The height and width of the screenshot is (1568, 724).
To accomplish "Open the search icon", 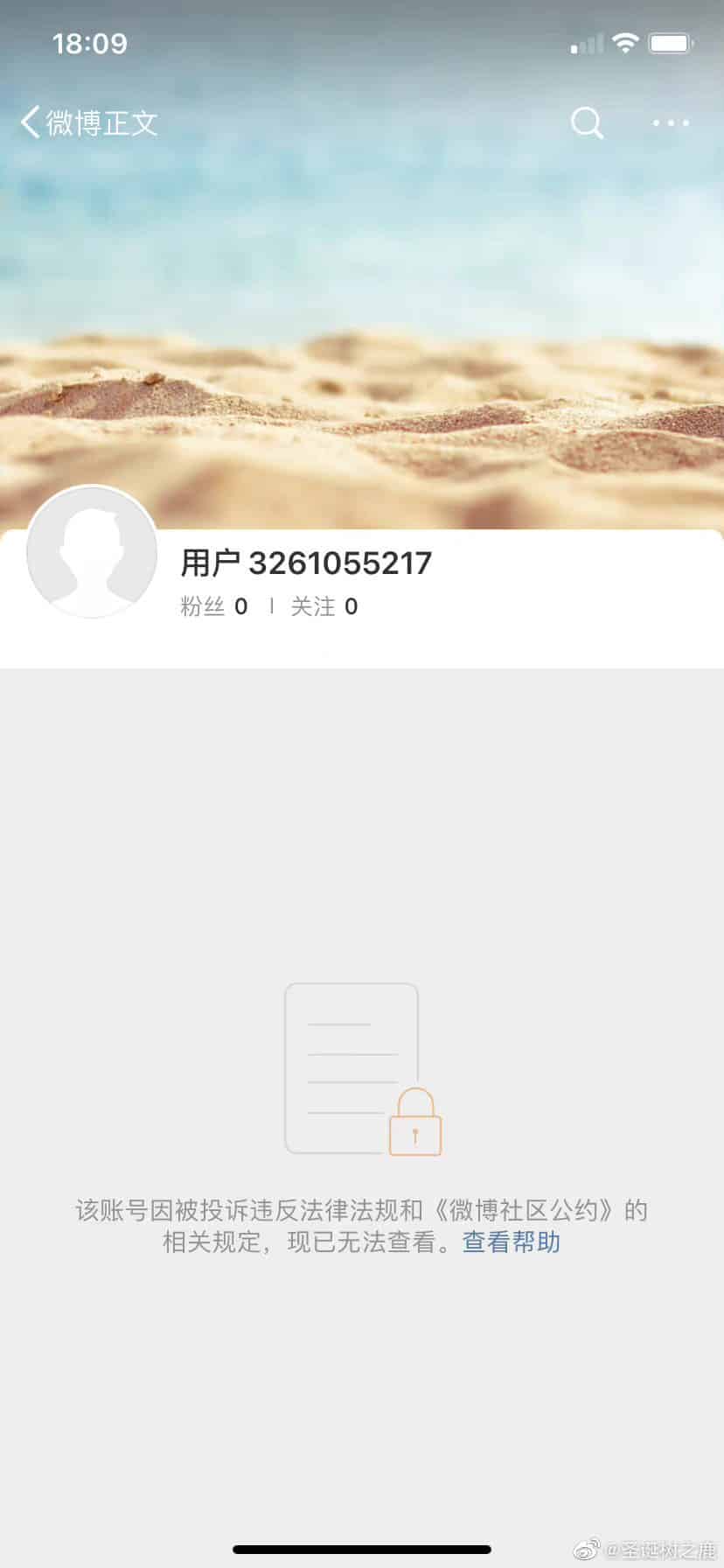I will [587, 123].
